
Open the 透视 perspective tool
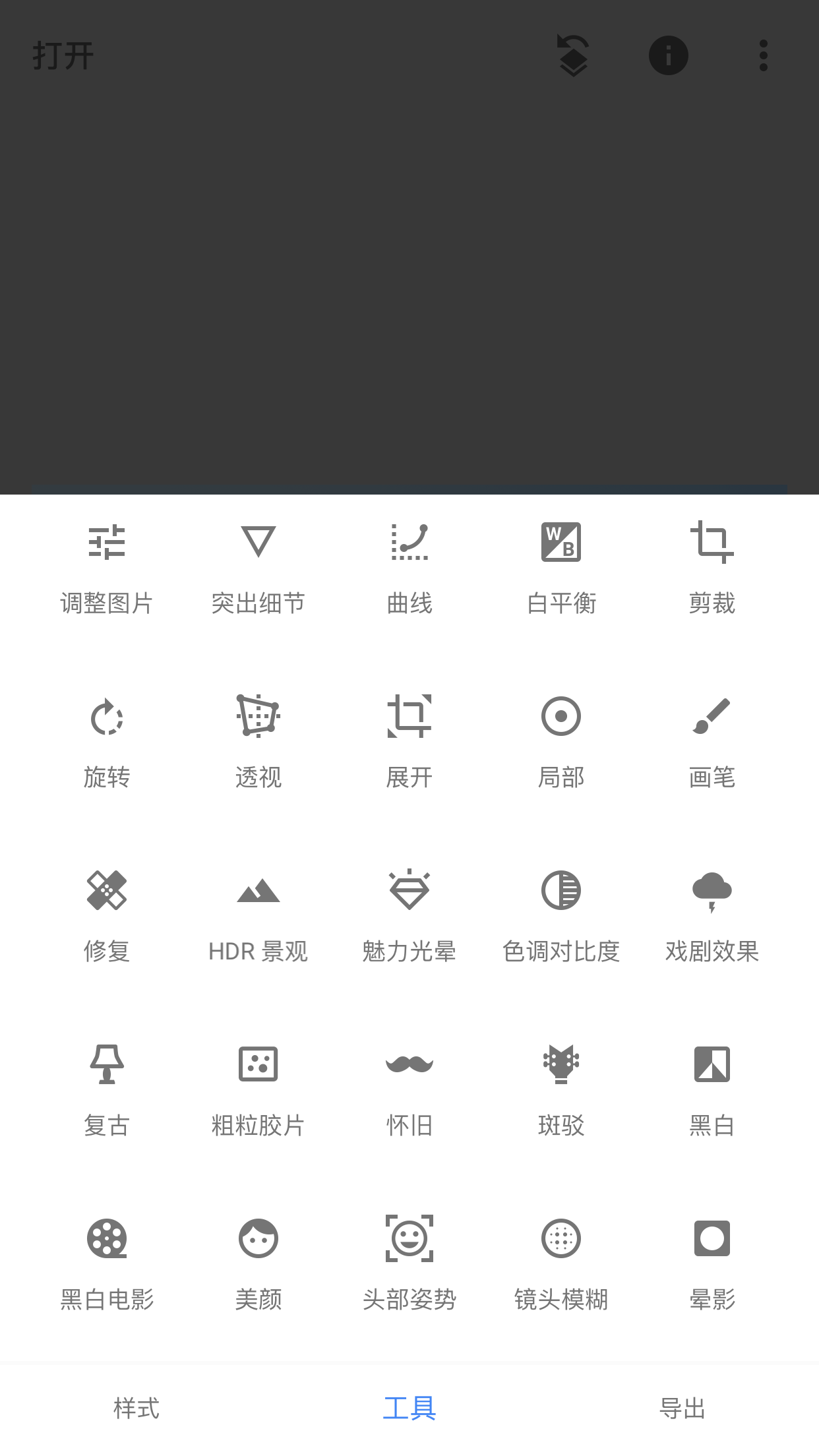(258, 741)
